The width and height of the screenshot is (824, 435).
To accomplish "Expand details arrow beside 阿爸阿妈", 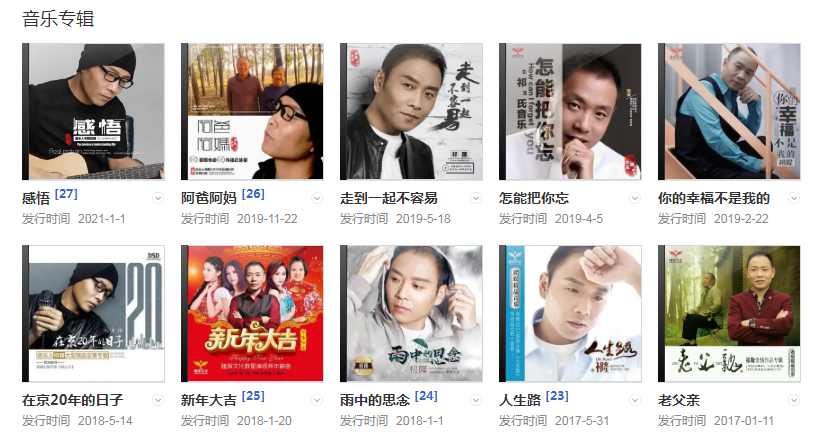I will pos(317,199).
